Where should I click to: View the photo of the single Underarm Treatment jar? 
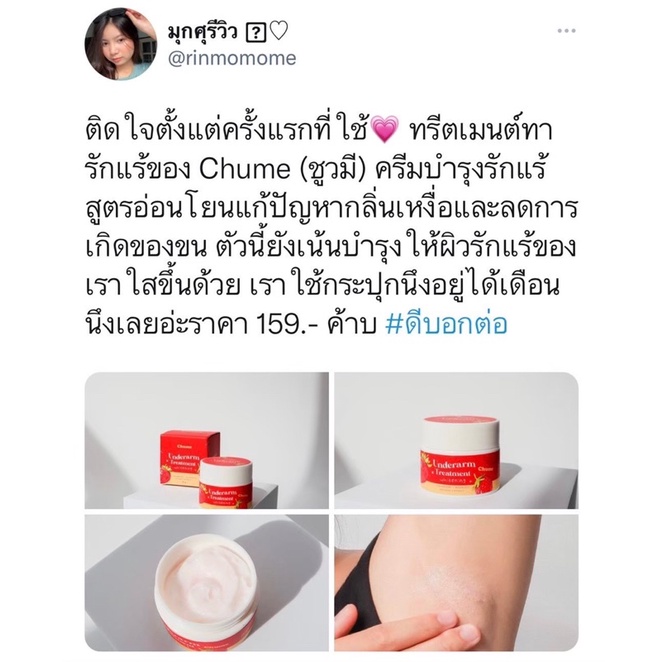click(456, 440)
